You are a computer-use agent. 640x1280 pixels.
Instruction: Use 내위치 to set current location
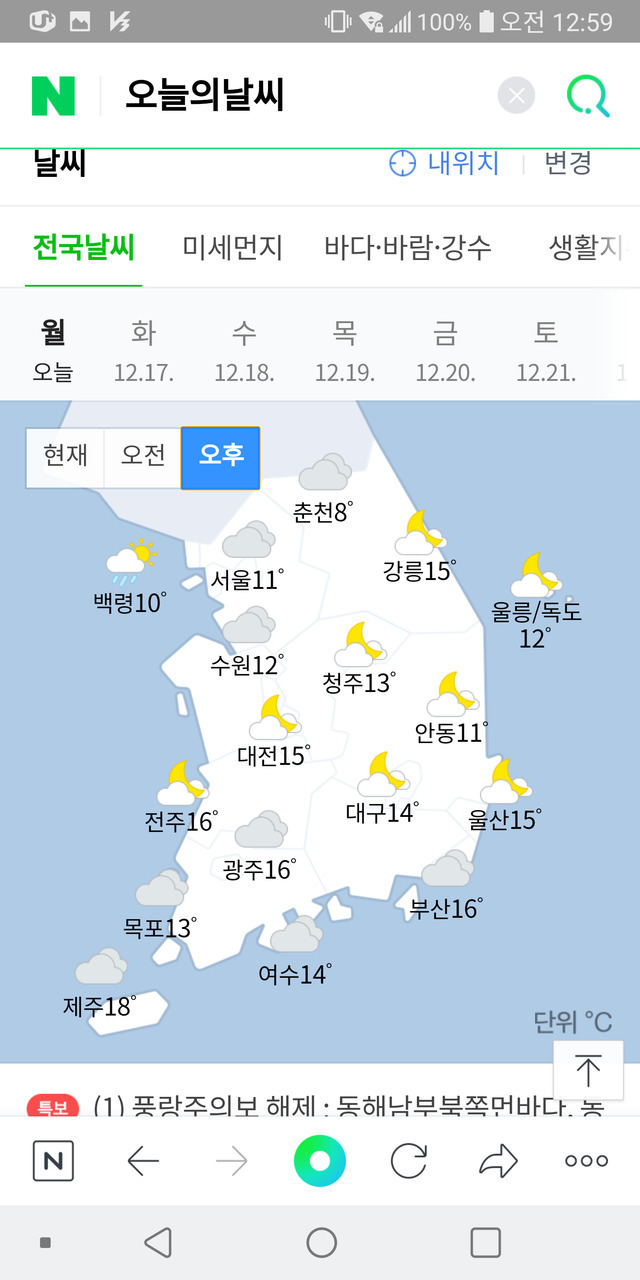[x=444, y=163]
